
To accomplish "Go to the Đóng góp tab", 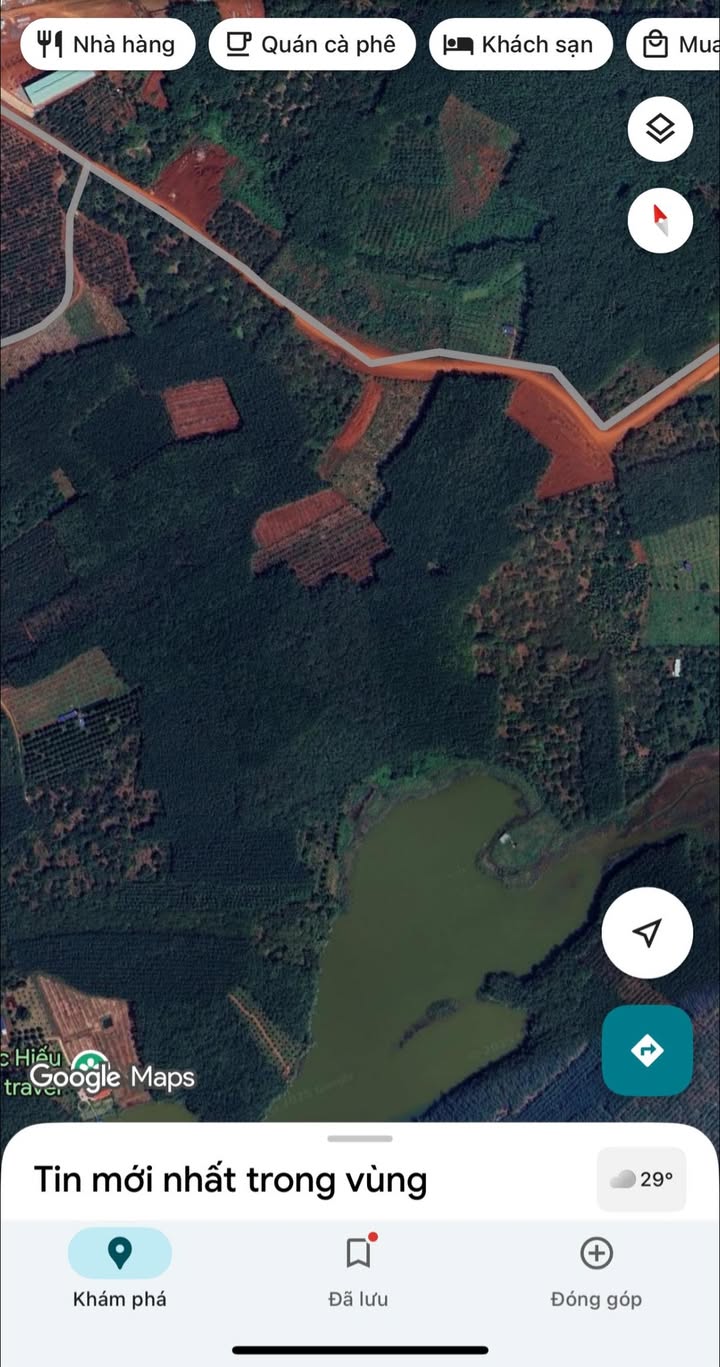I will [596, 1270].
